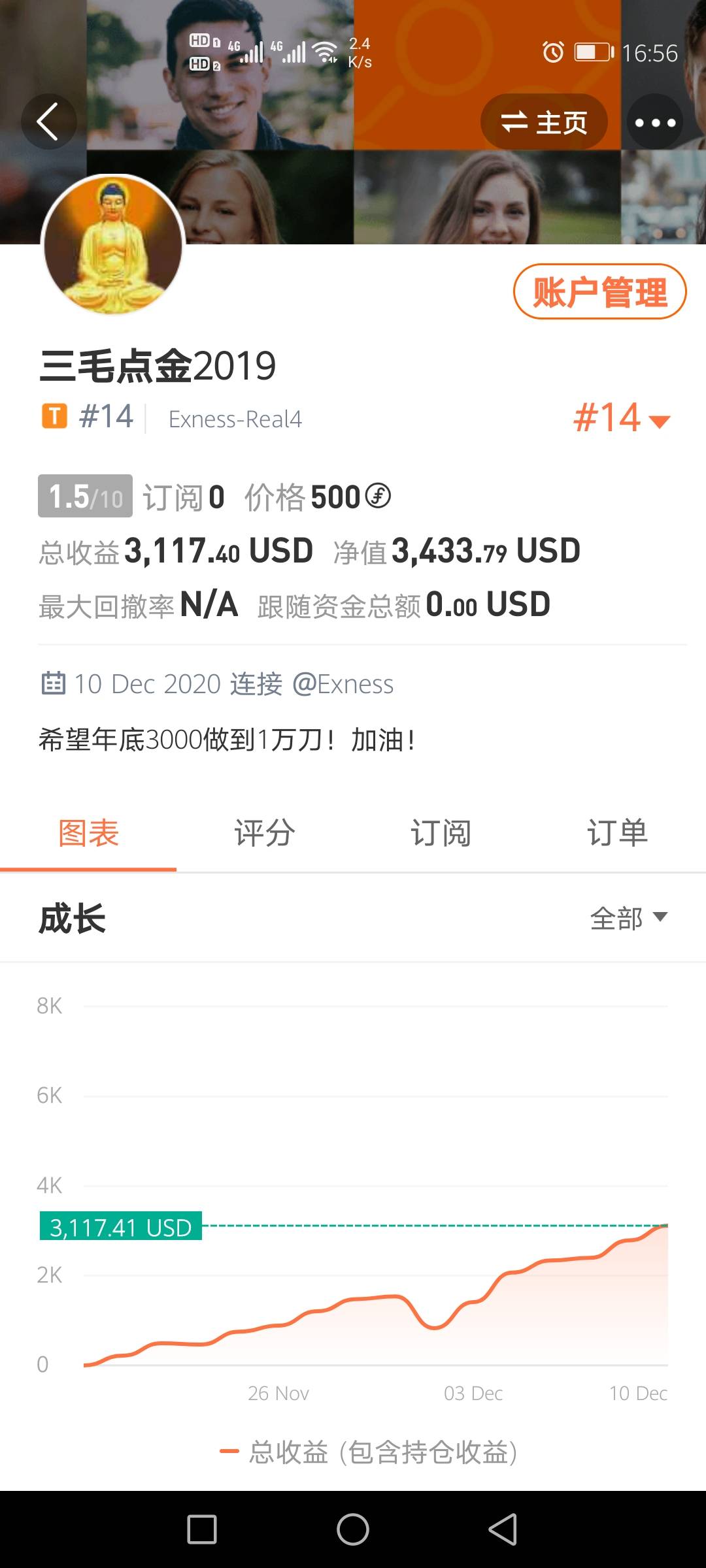
Task: Switch to the 评分 tab
Action: (x=265, y=833)
